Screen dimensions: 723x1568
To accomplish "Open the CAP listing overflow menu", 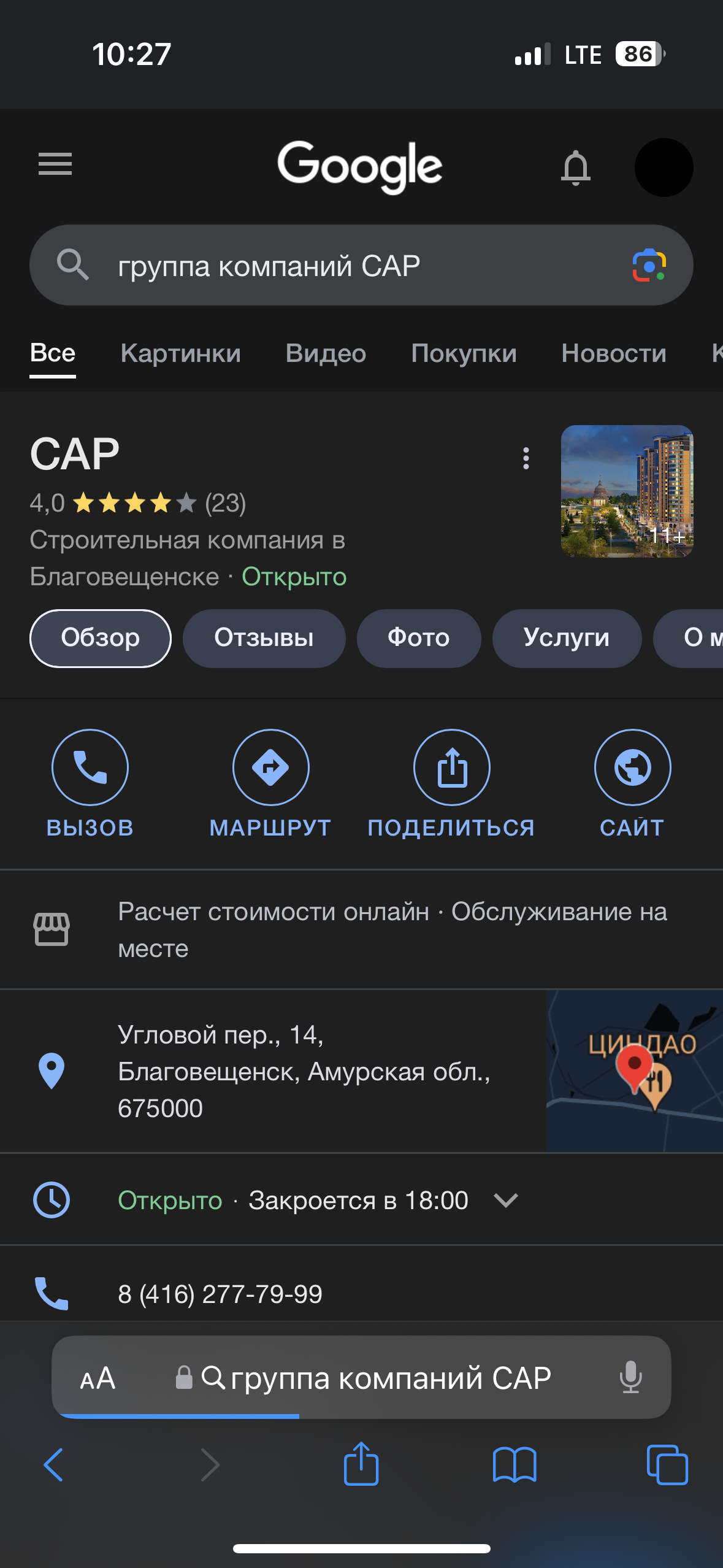I will point(526,458).
